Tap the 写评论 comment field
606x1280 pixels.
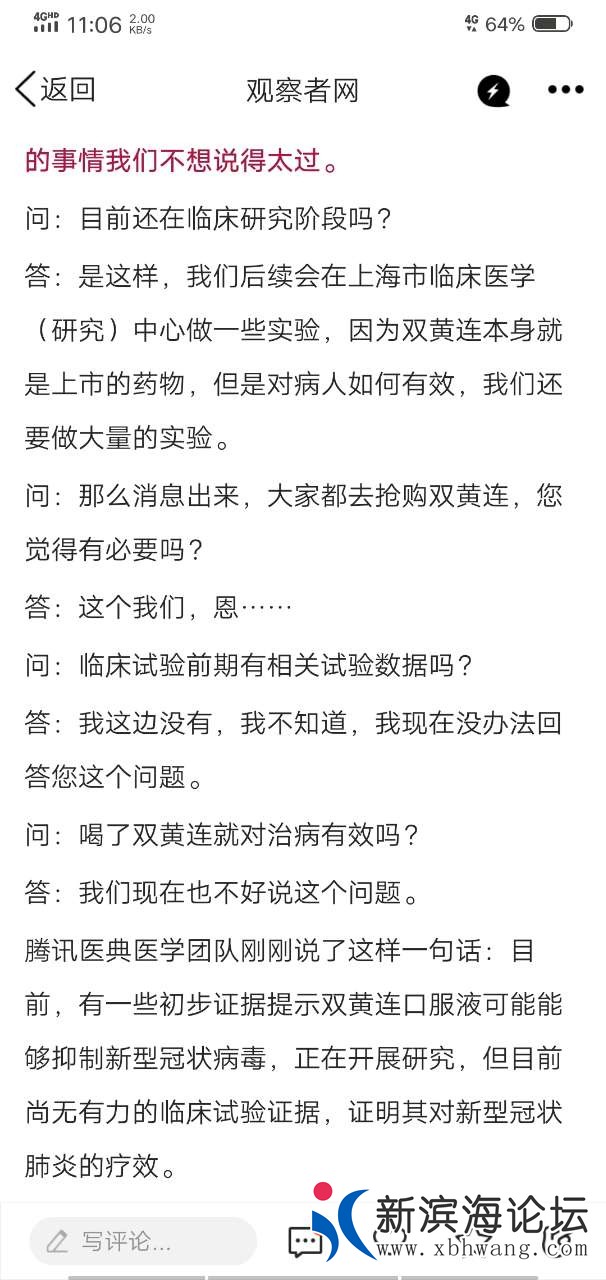pos(143,1242)
